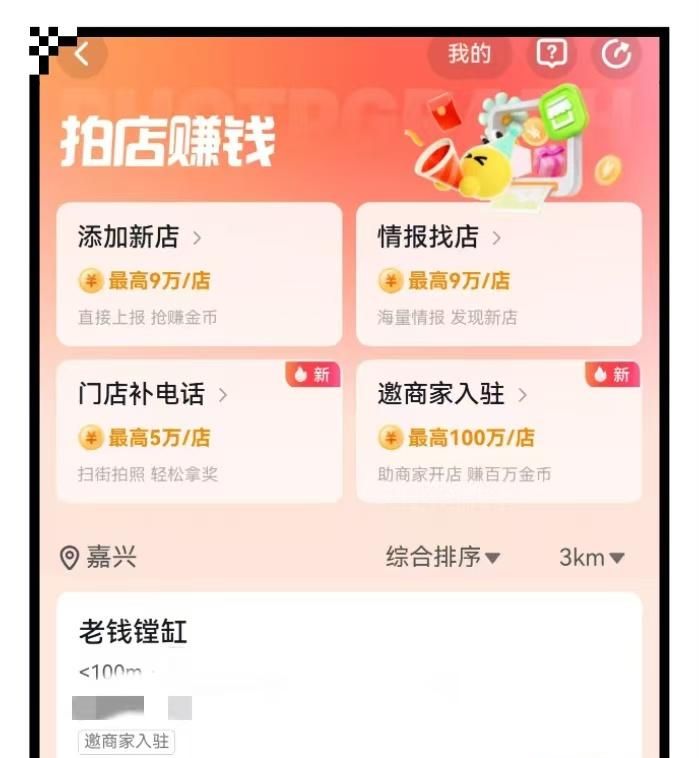The width and height of the screenshot is (699, 758).
Task: Open the 情报找店 card
Action: click(x=498, y=273)
